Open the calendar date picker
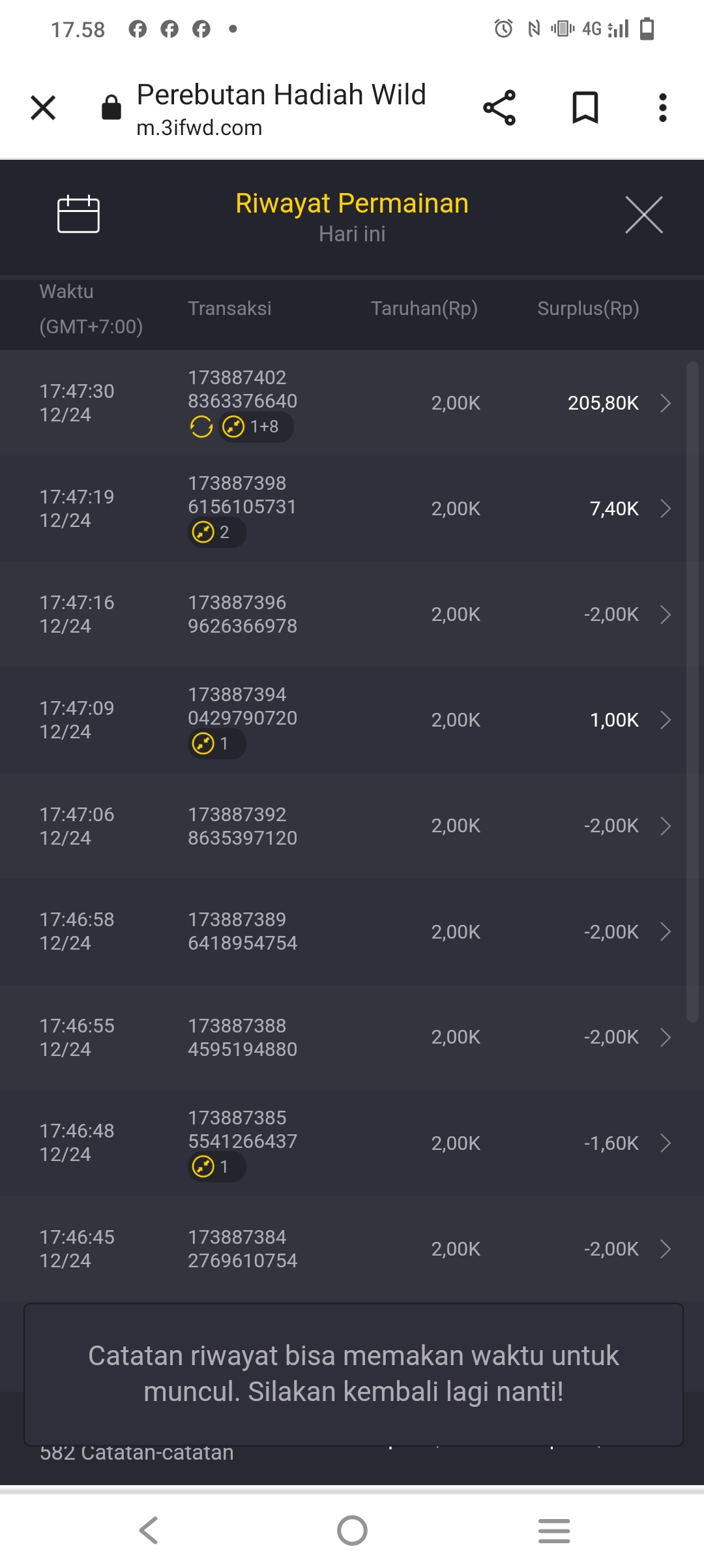Screen dimensions: 704x1568 click(x=78, y=214)
